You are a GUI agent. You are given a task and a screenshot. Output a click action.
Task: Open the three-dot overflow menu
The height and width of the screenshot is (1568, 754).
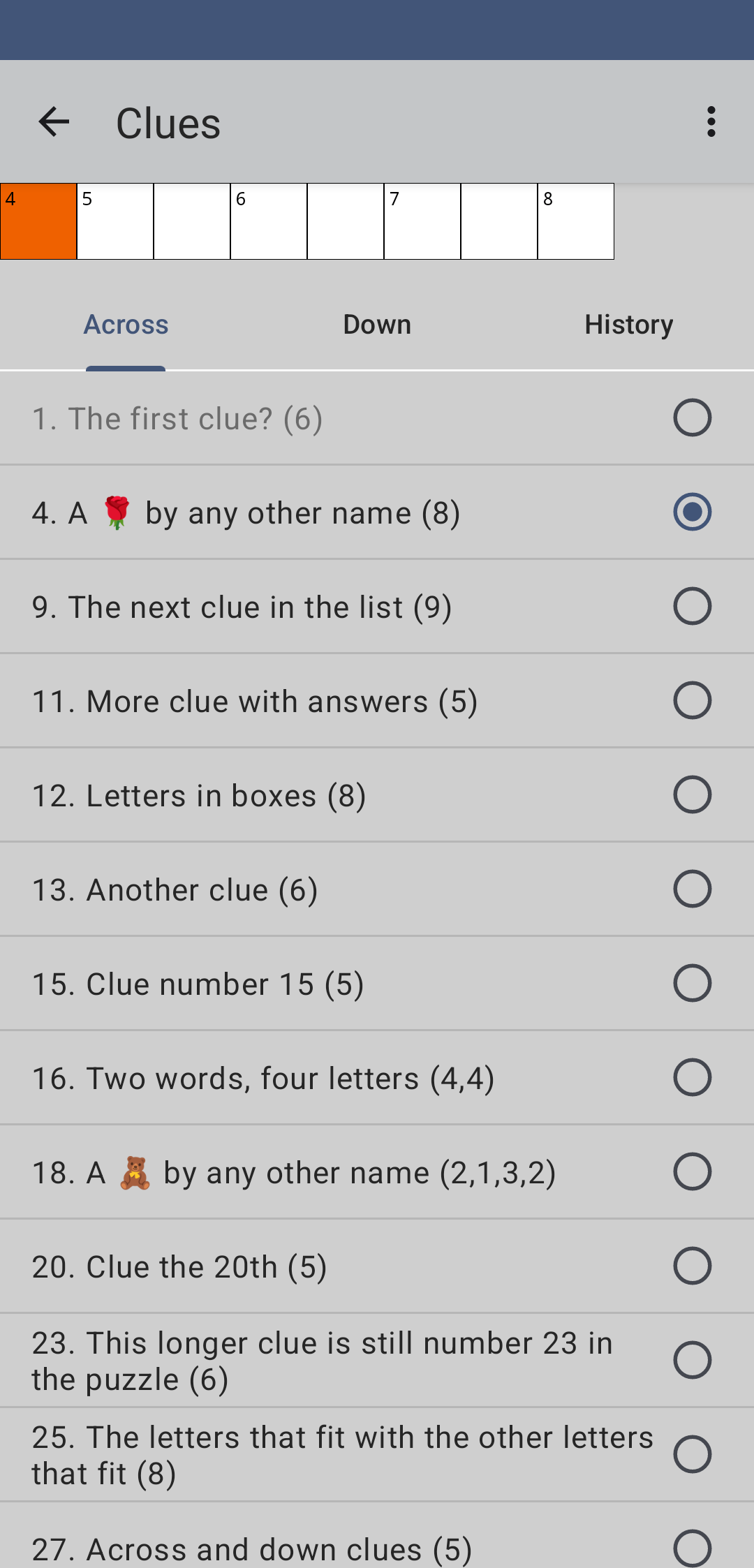point(711,122)
